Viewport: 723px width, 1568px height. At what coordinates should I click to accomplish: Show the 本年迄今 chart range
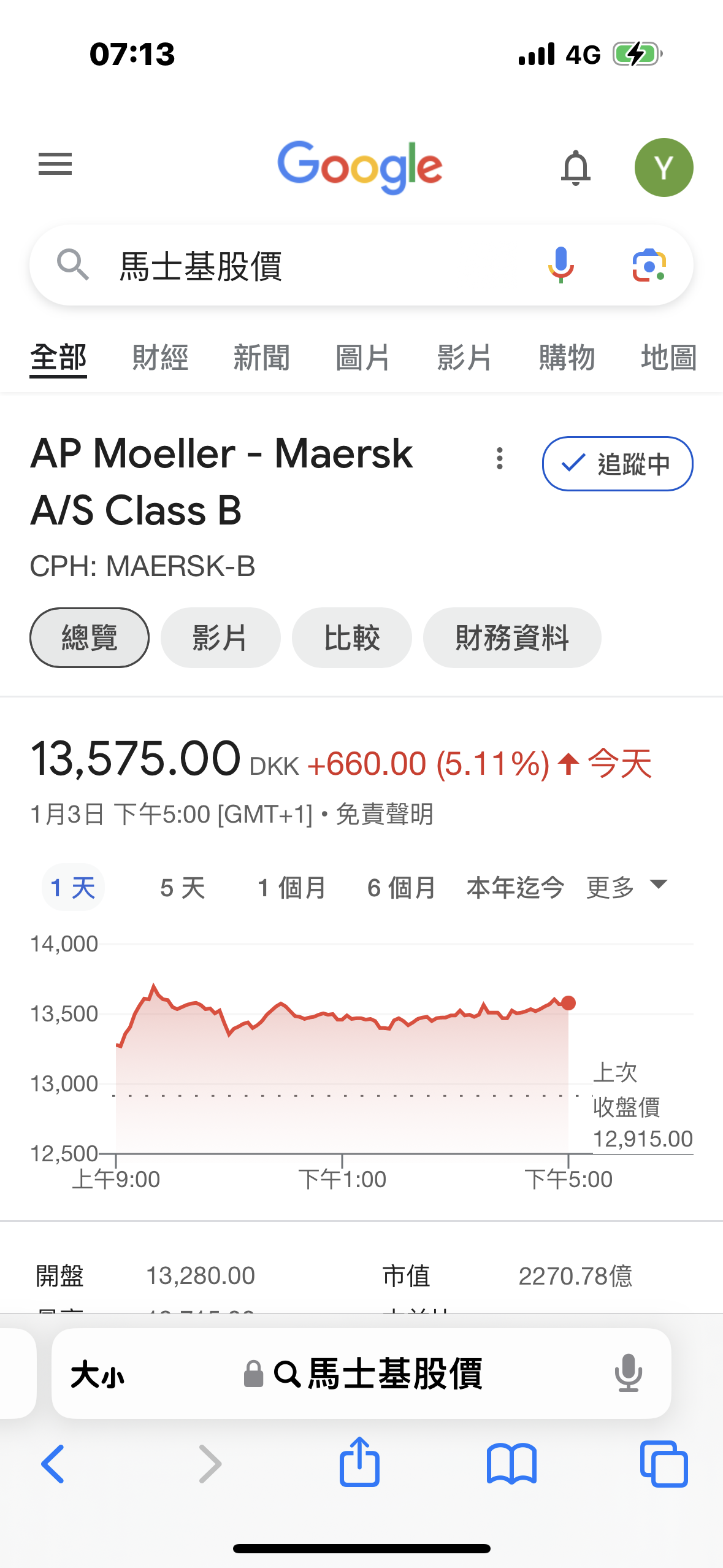[x=515, y=888]
